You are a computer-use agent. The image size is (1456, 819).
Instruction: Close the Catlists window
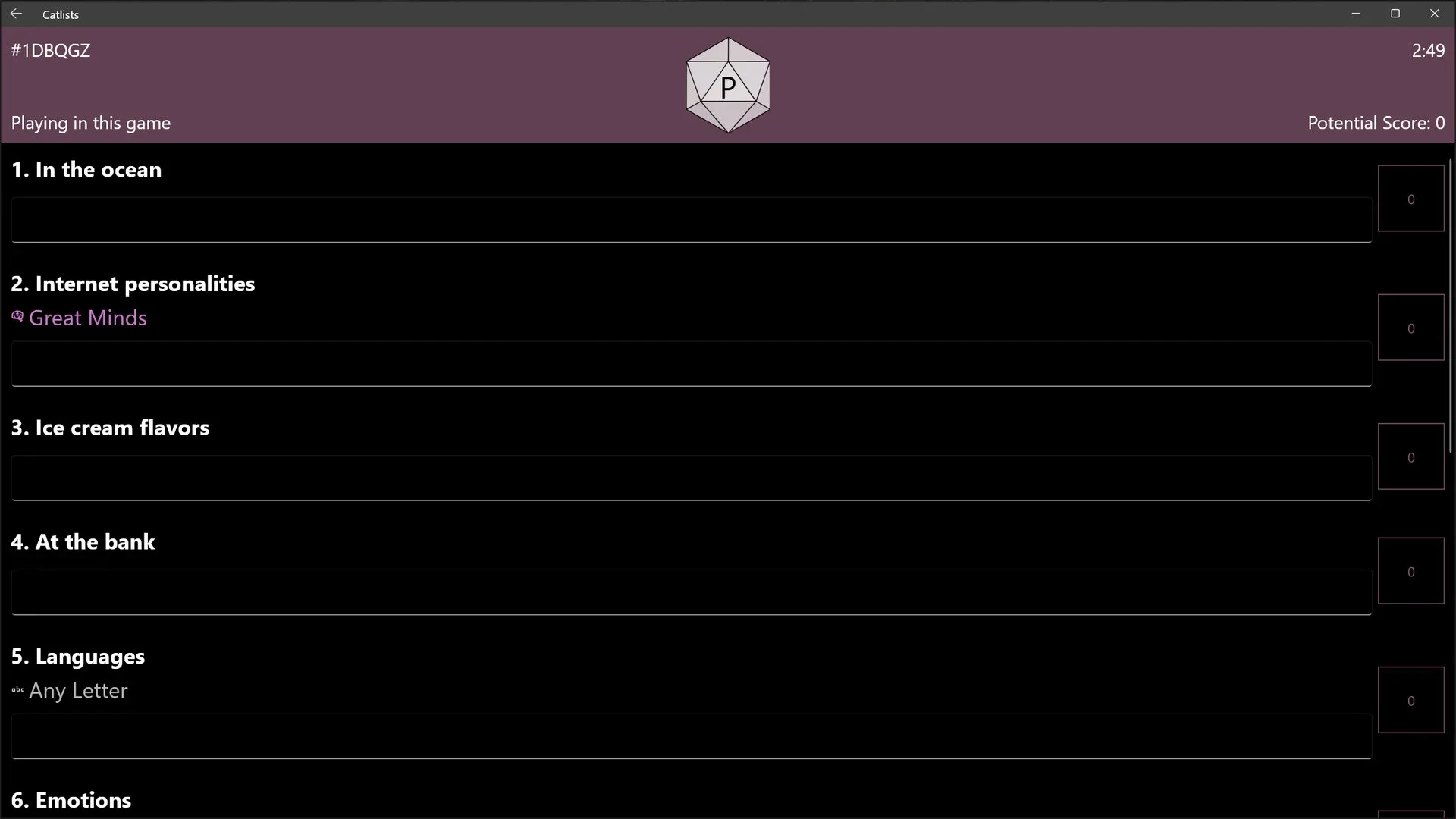pos(1434,14)
